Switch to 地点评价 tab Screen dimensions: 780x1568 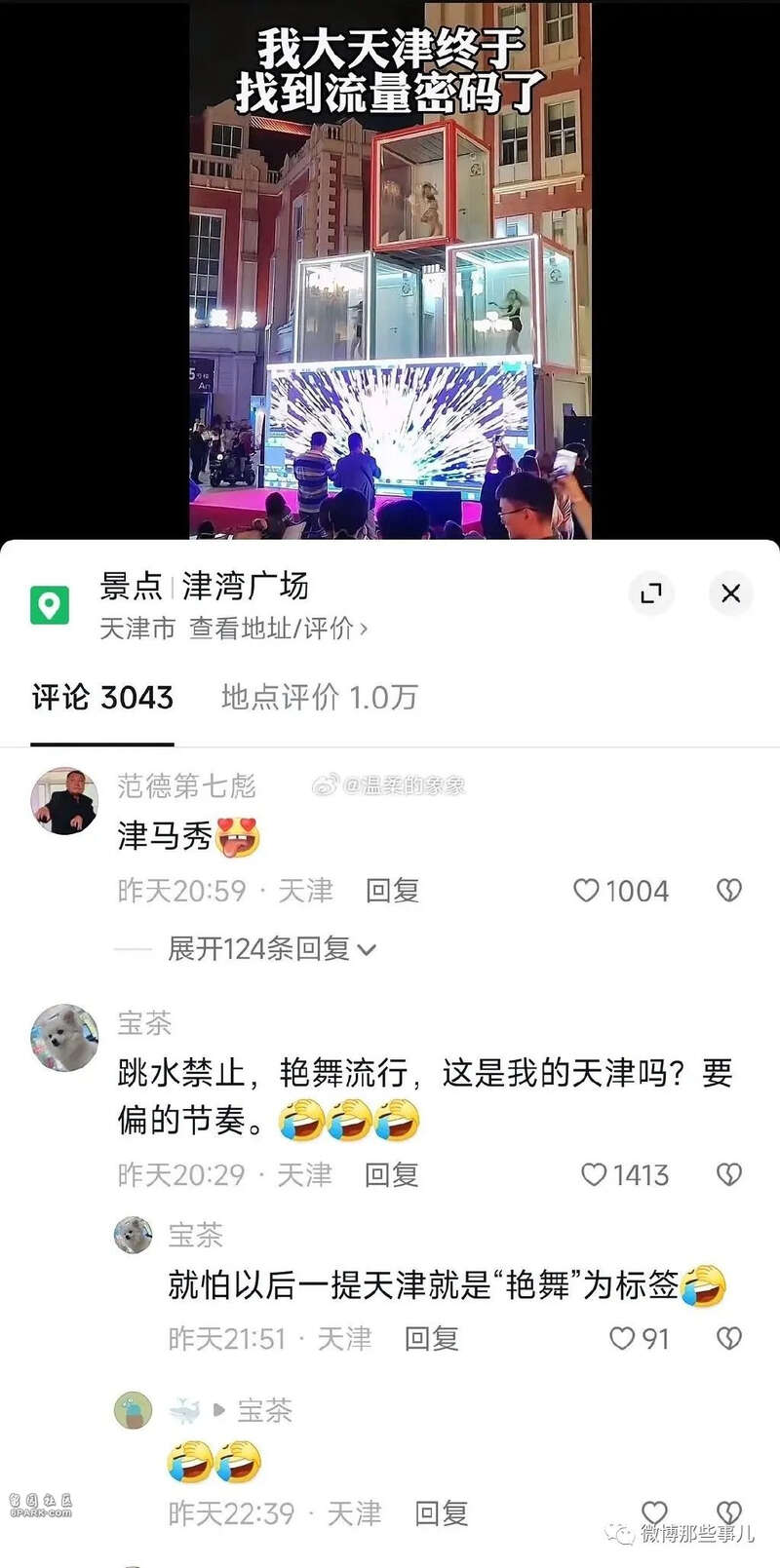tap(320, 697)
